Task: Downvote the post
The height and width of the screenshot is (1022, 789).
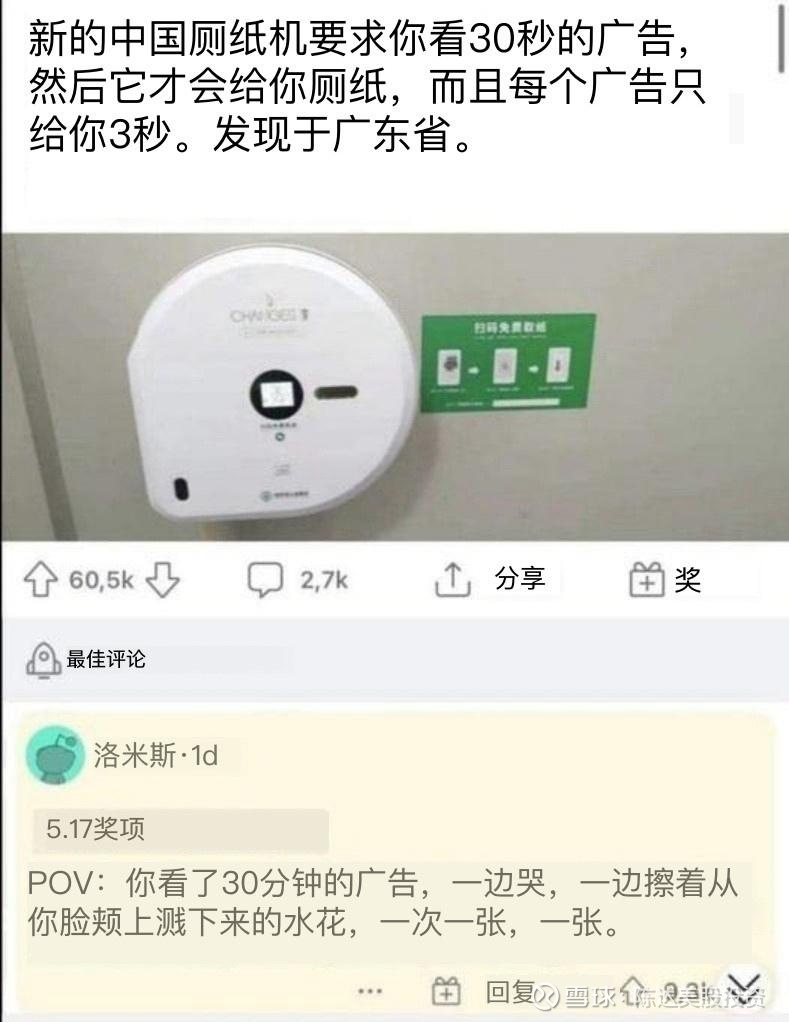Action: pyautogui.click(x=163, y=580)
